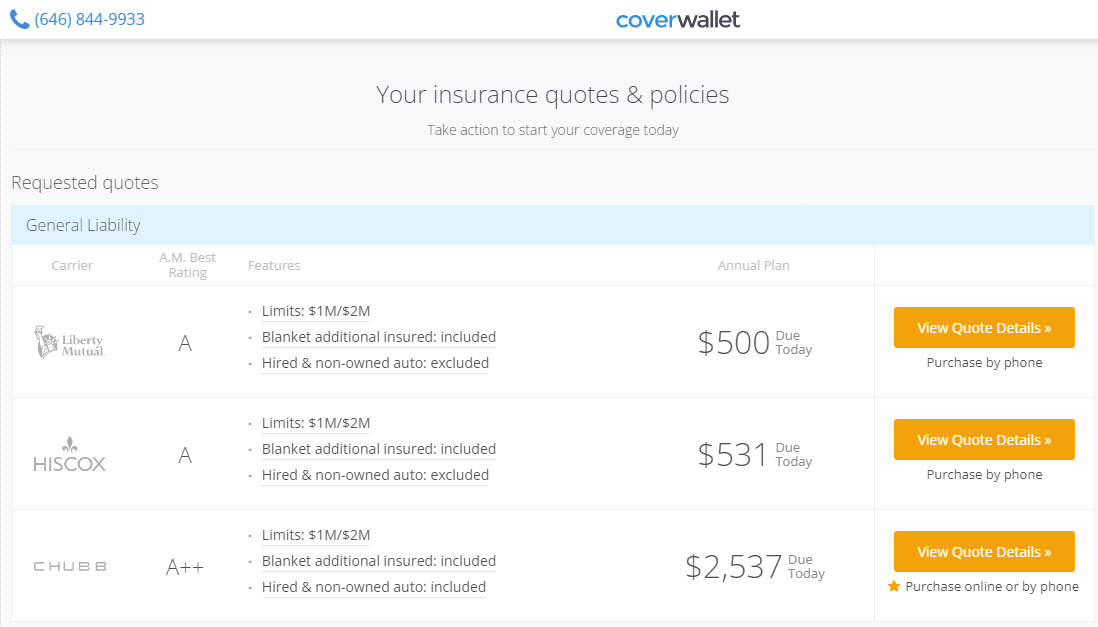Image resolution: width=1098 pixels, height=627 pixels.
Task: Open Hiscox's blanket additional insured info
Action: 378,449
